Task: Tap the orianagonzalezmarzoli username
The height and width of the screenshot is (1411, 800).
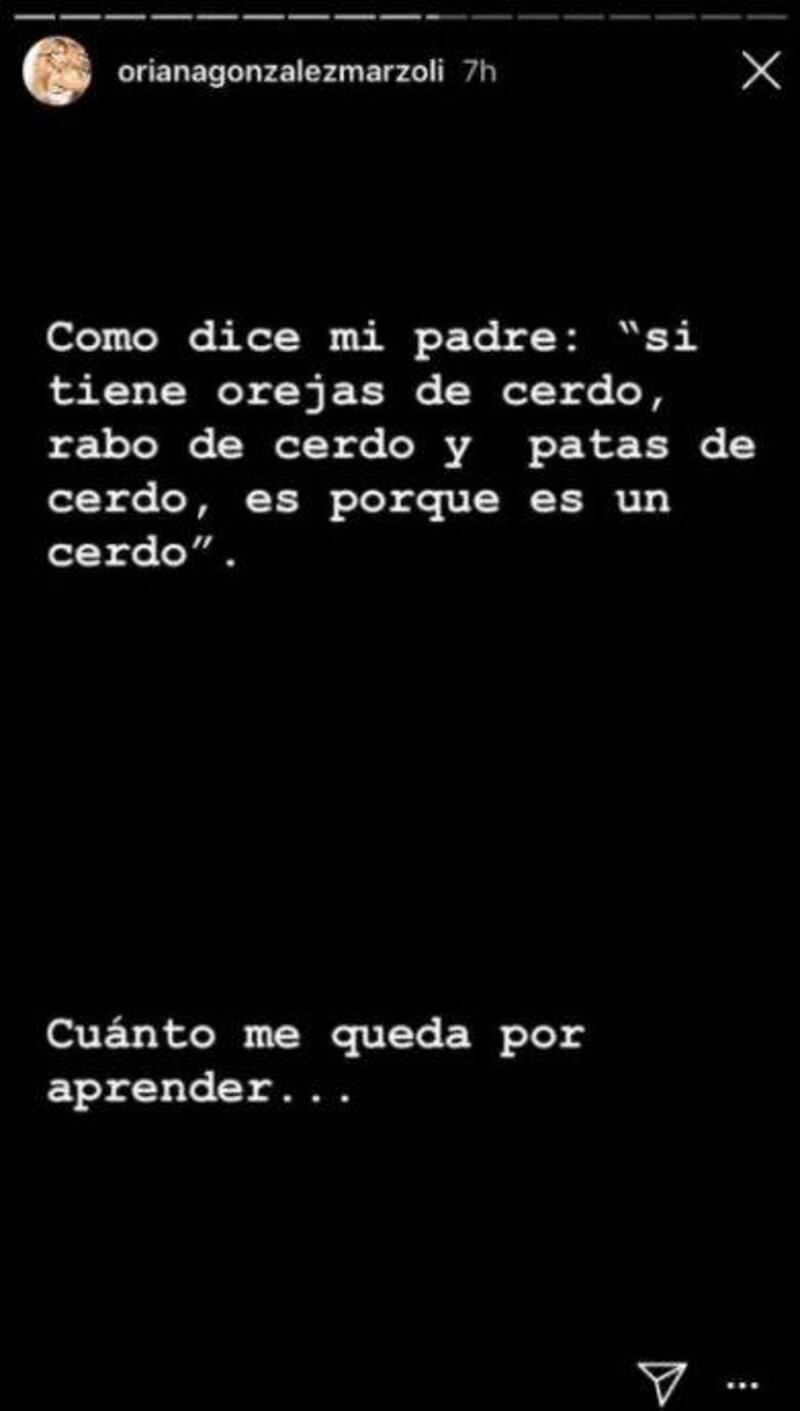Action: click(282, 72)
